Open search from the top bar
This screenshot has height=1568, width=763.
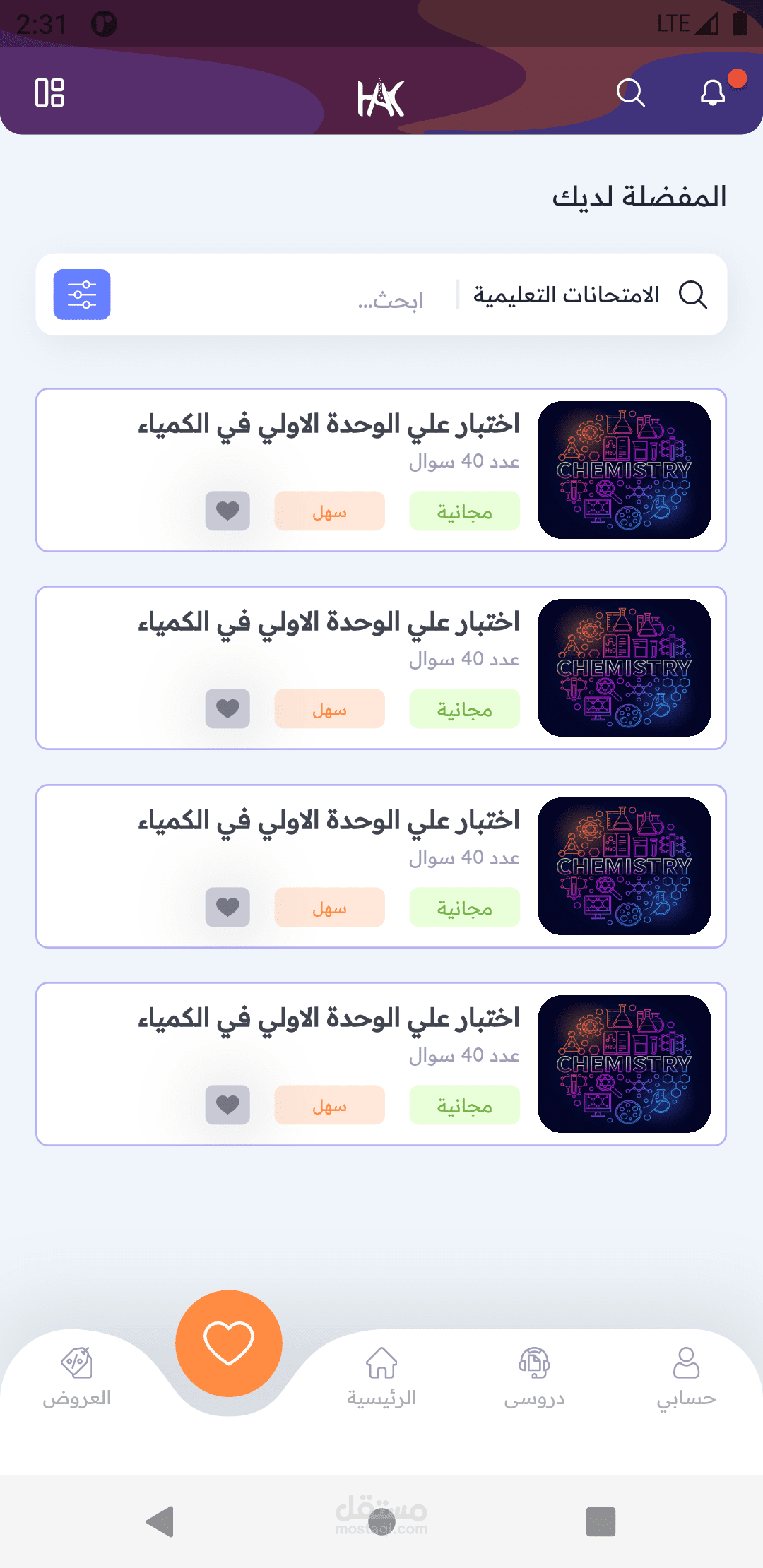(630, 93)
